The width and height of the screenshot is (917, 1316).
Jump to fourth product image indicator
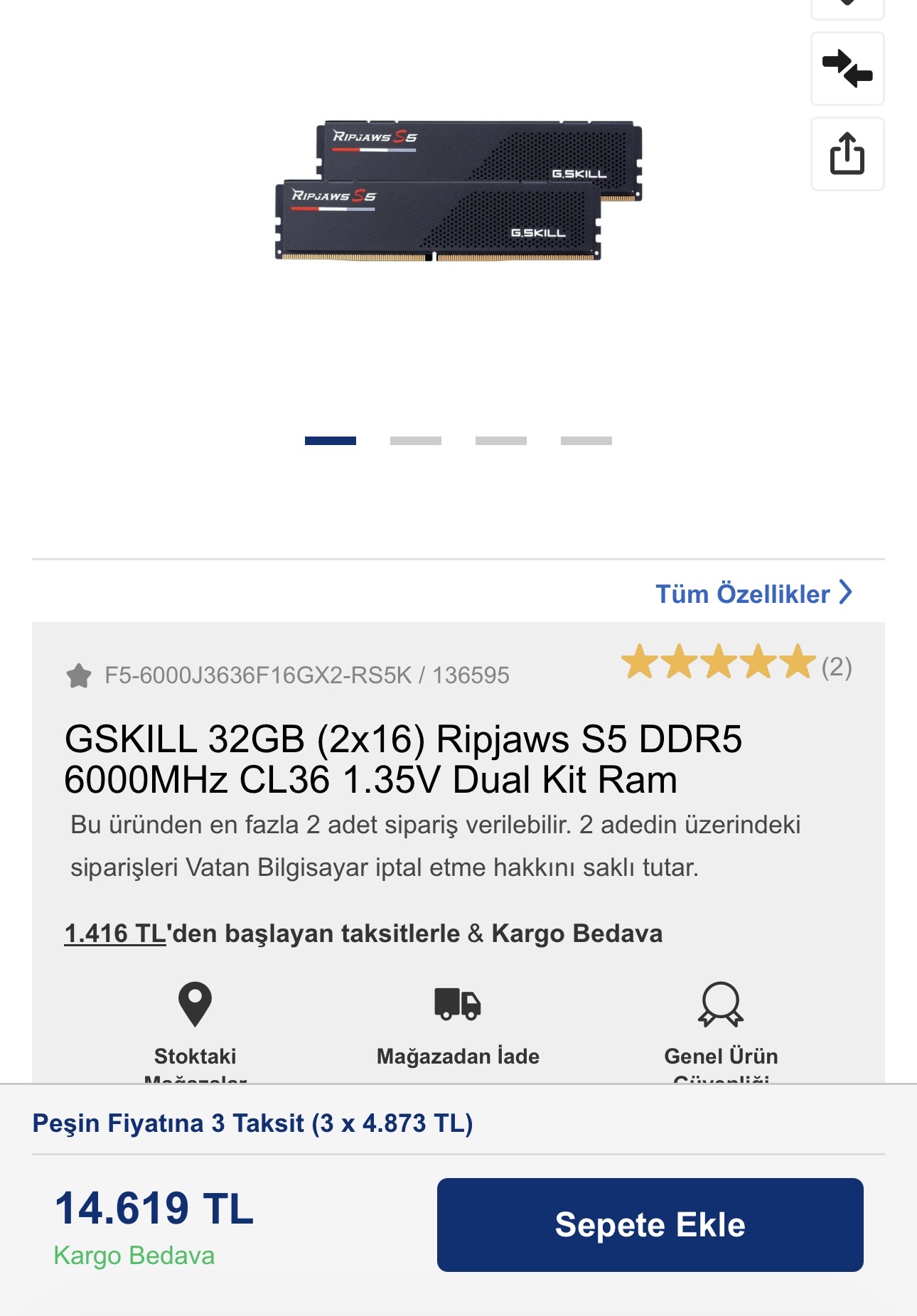(586, 441)
